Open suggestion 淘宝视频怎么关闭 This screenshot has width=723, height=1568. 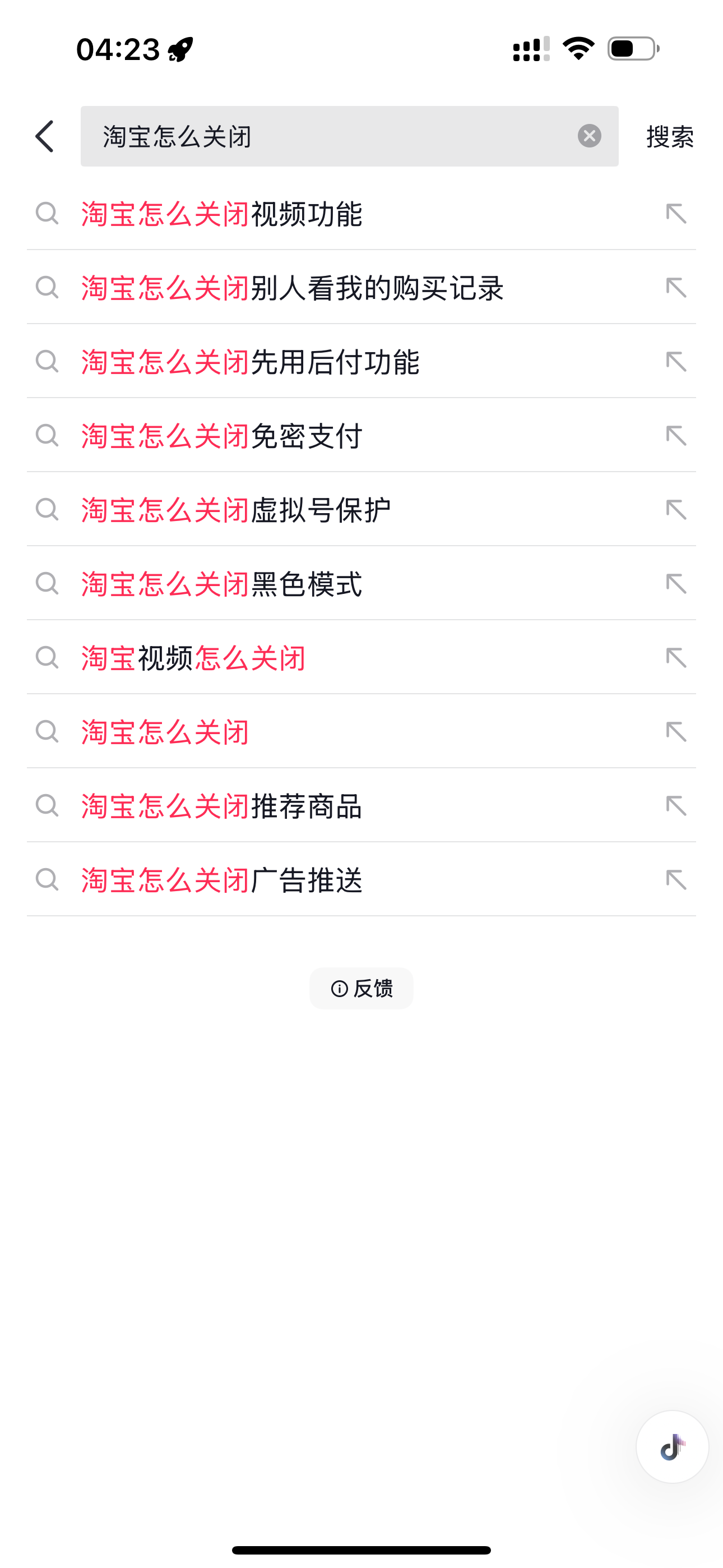[x=361, y=657]
